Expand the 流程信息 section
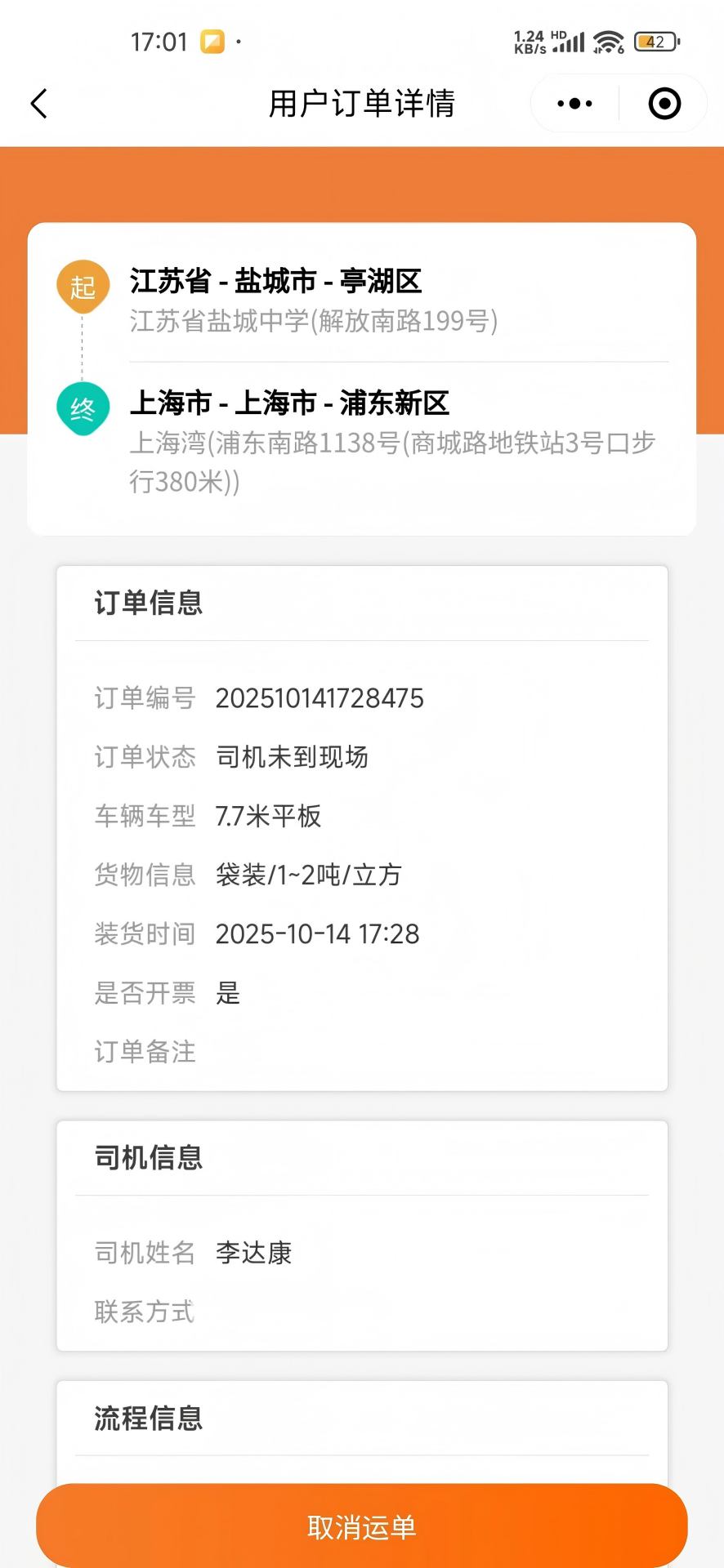The height and width of the screenshot is (1568, 724). point(148,1419)
